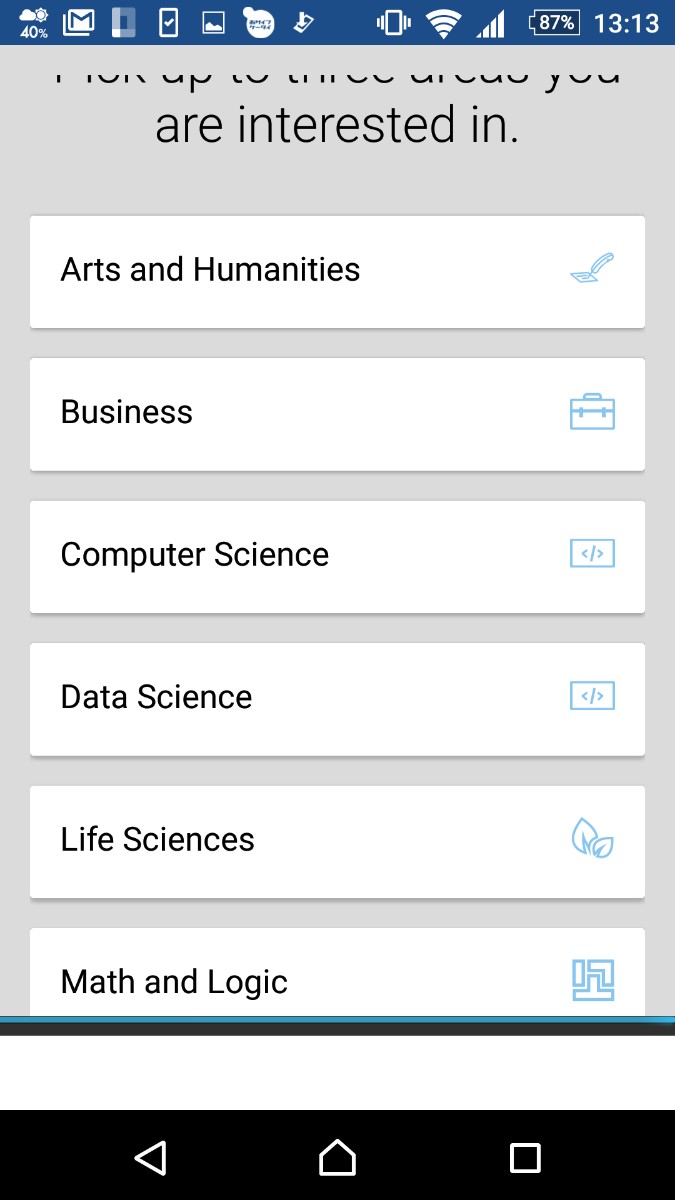Image resolution: width=675 pixels, height=1200 pixels.
Task: Select the Arts and Humanities interest
Action: [x=337, y=271]
